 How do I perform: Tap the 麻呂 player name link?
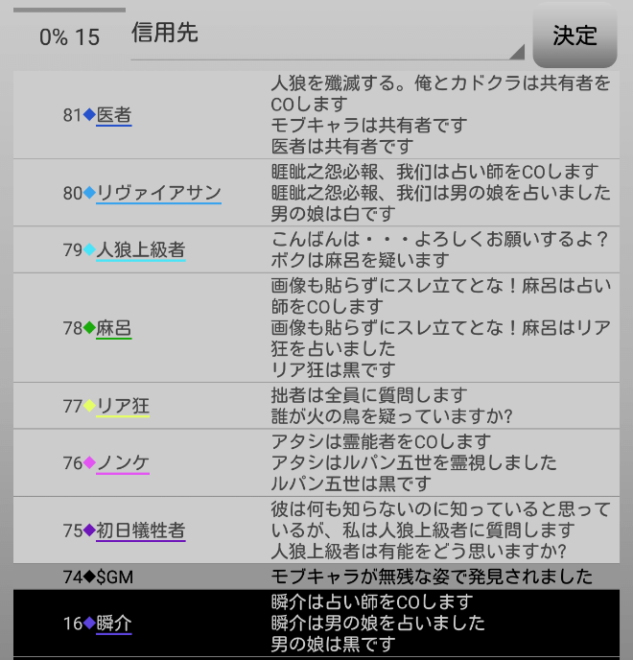pos(114,328)
